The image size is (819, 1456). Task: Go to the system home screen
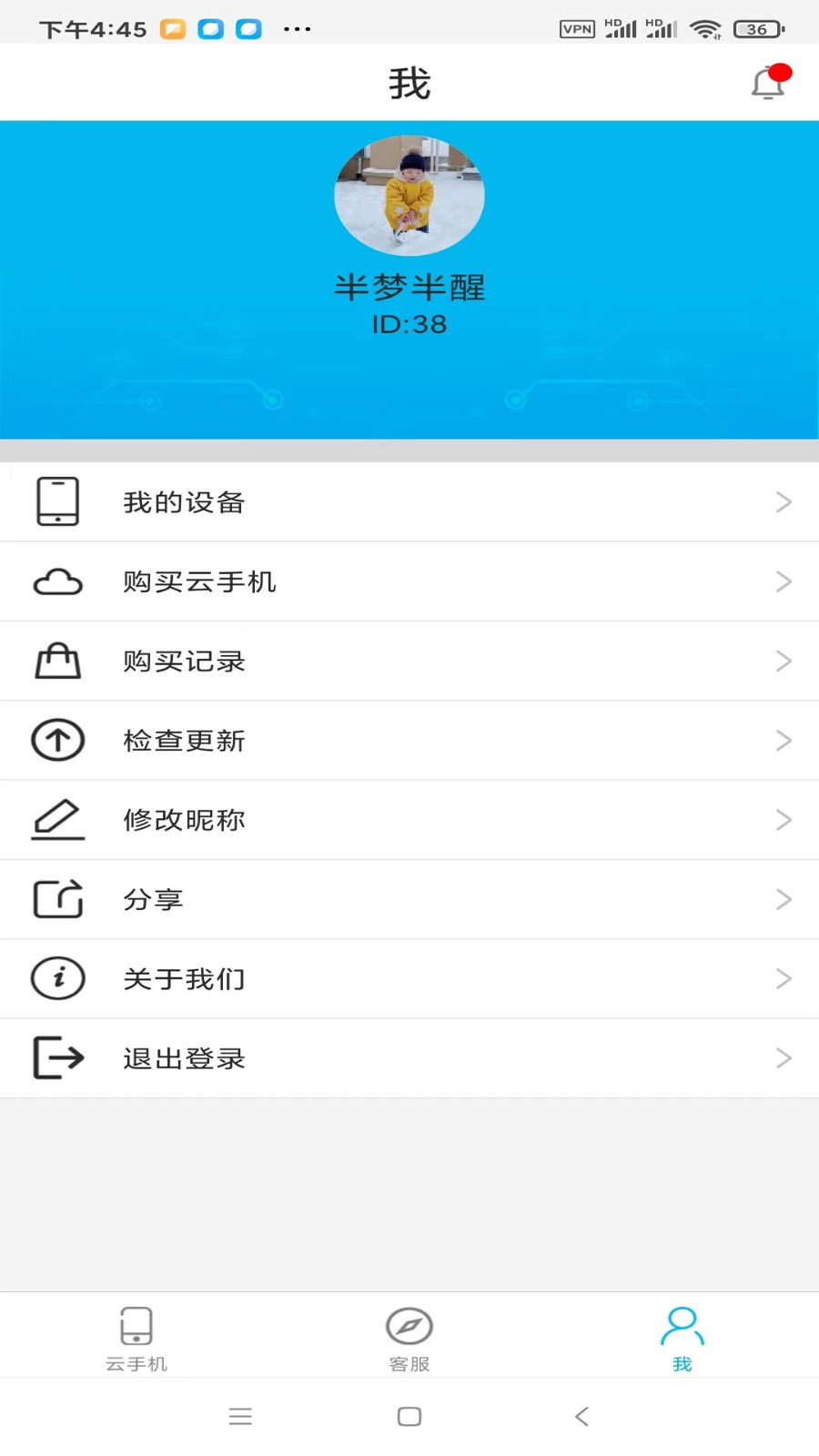[x=409, y=1417]
